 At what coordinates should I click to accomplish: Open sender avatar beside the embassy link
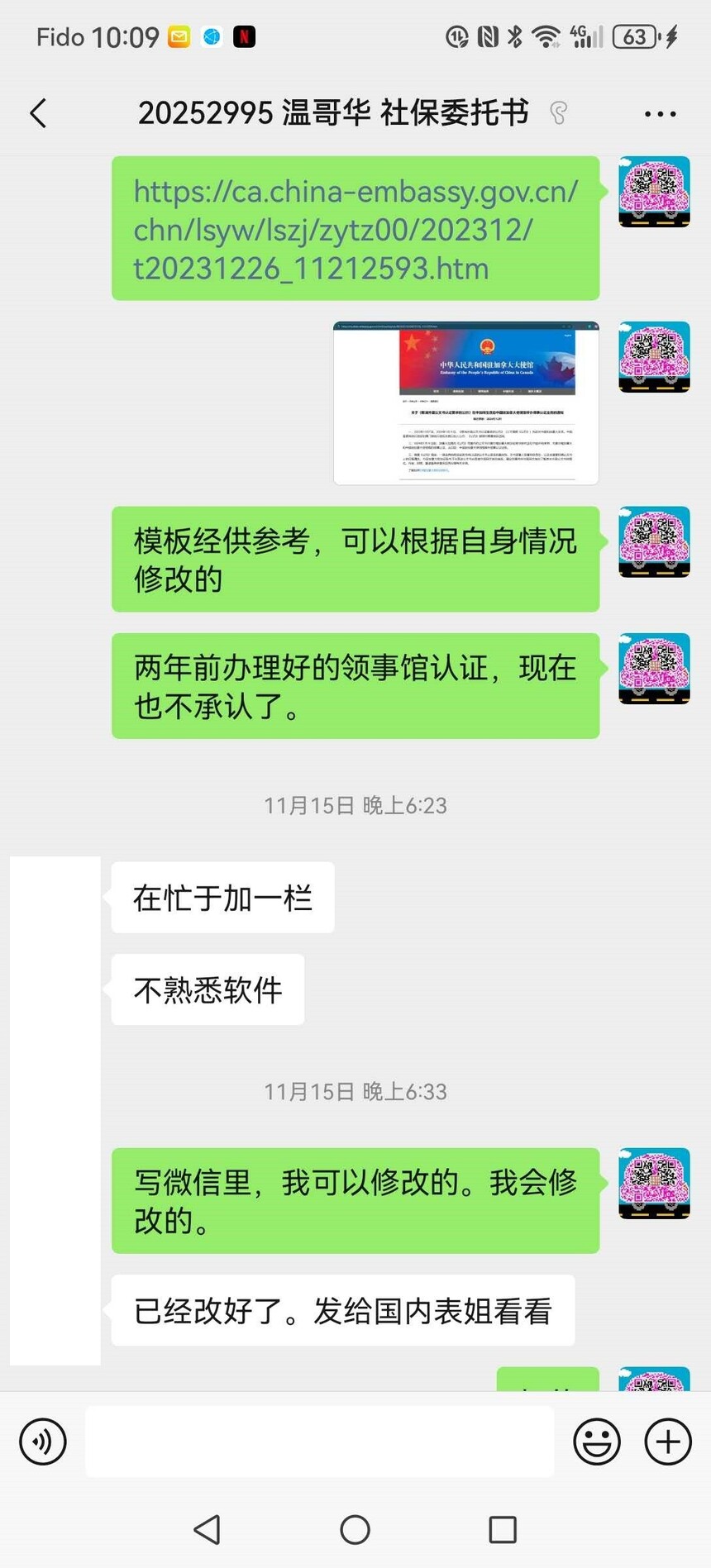click(x=654, y=192)
